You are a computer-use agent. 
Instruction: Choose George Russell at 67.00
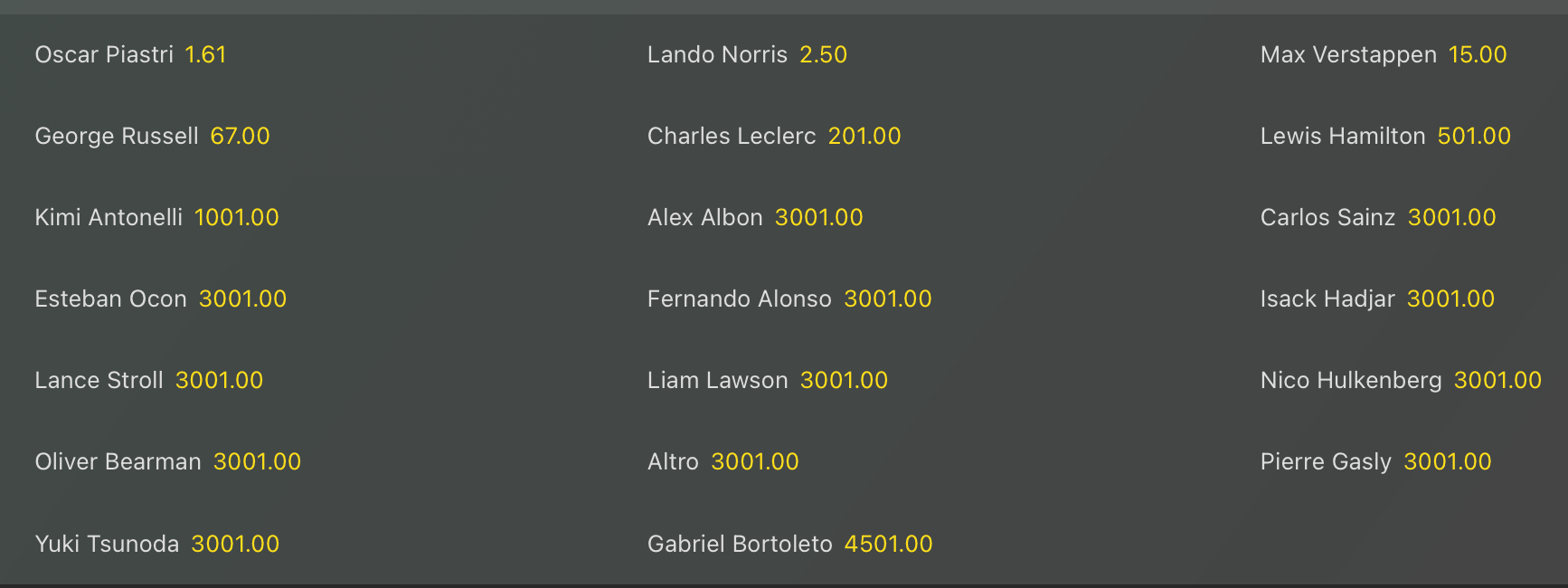coord(152,137)
